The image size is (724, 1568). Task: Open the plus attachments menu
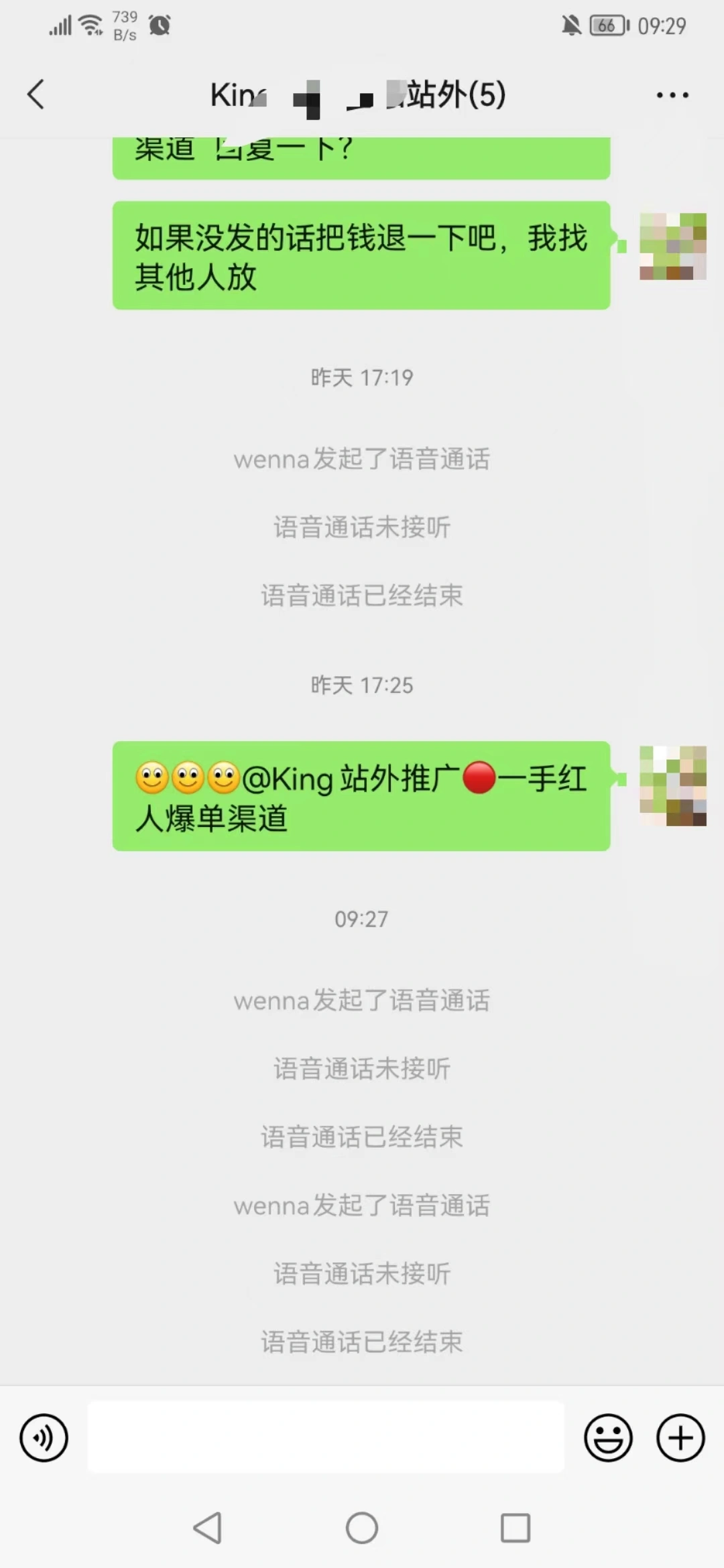[x=680, y=1437]
